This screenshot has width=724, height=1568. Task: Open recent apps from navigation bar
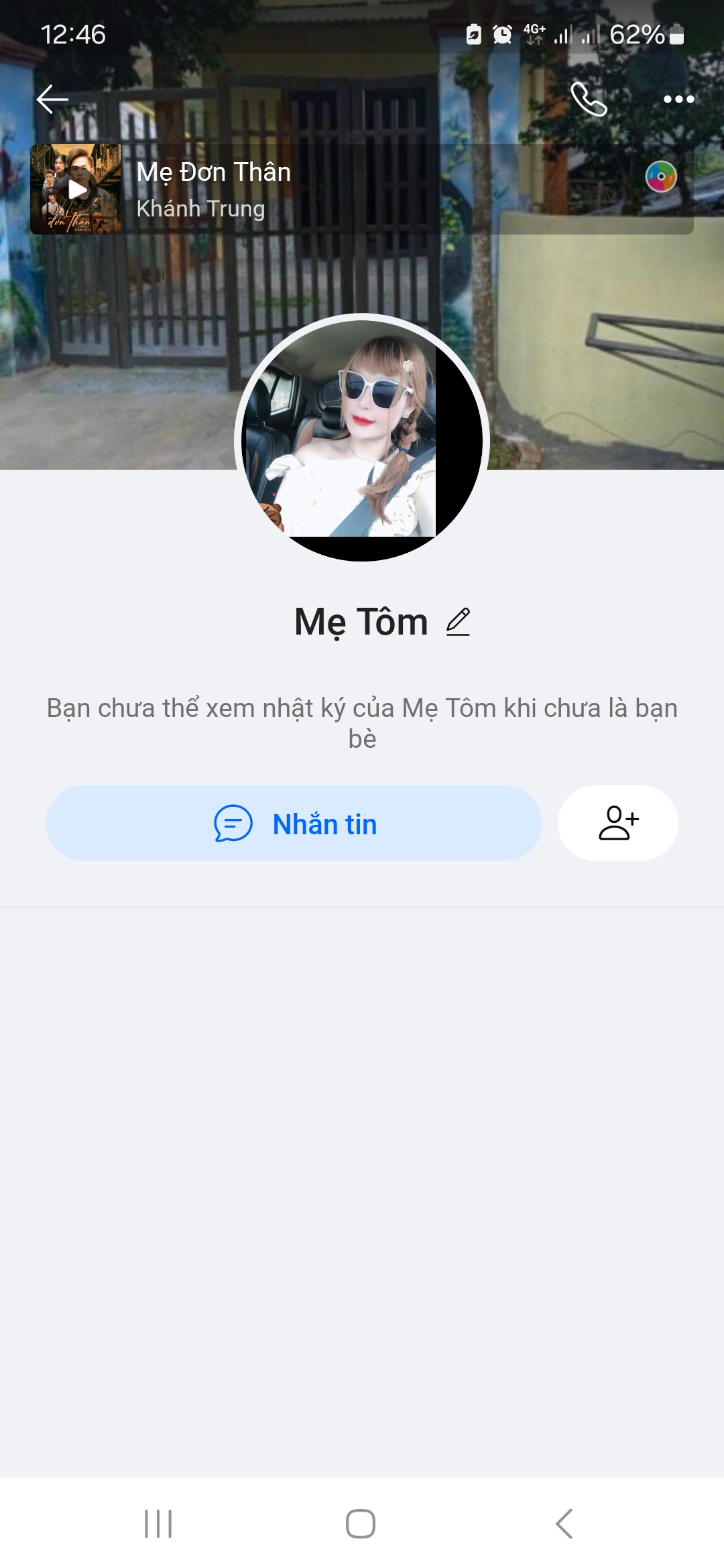pos(158,1524)
